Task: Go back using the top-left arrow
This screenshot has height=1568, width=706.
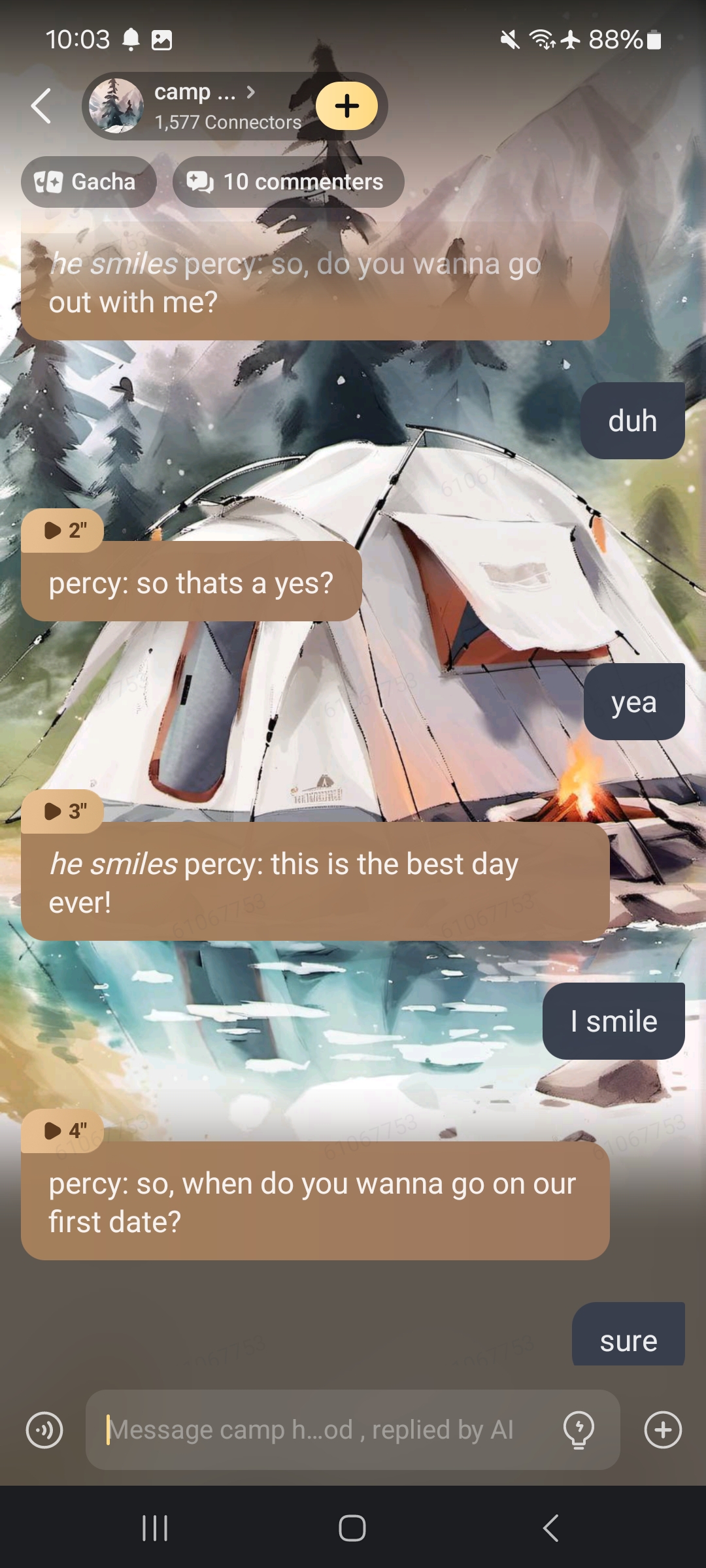Action: point(41,106)
